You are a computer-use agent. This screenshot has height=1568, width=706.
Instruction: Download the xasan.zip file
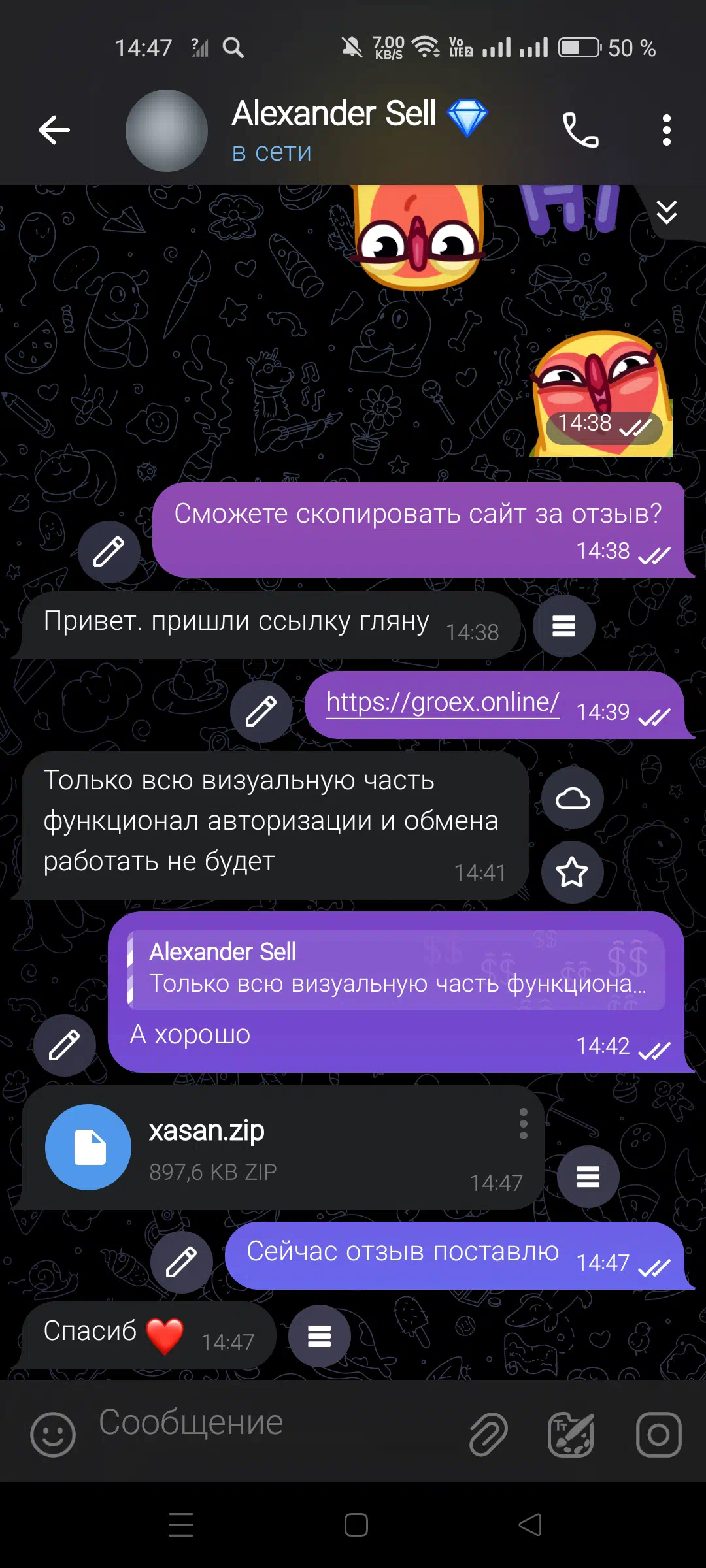point(88,1147)
